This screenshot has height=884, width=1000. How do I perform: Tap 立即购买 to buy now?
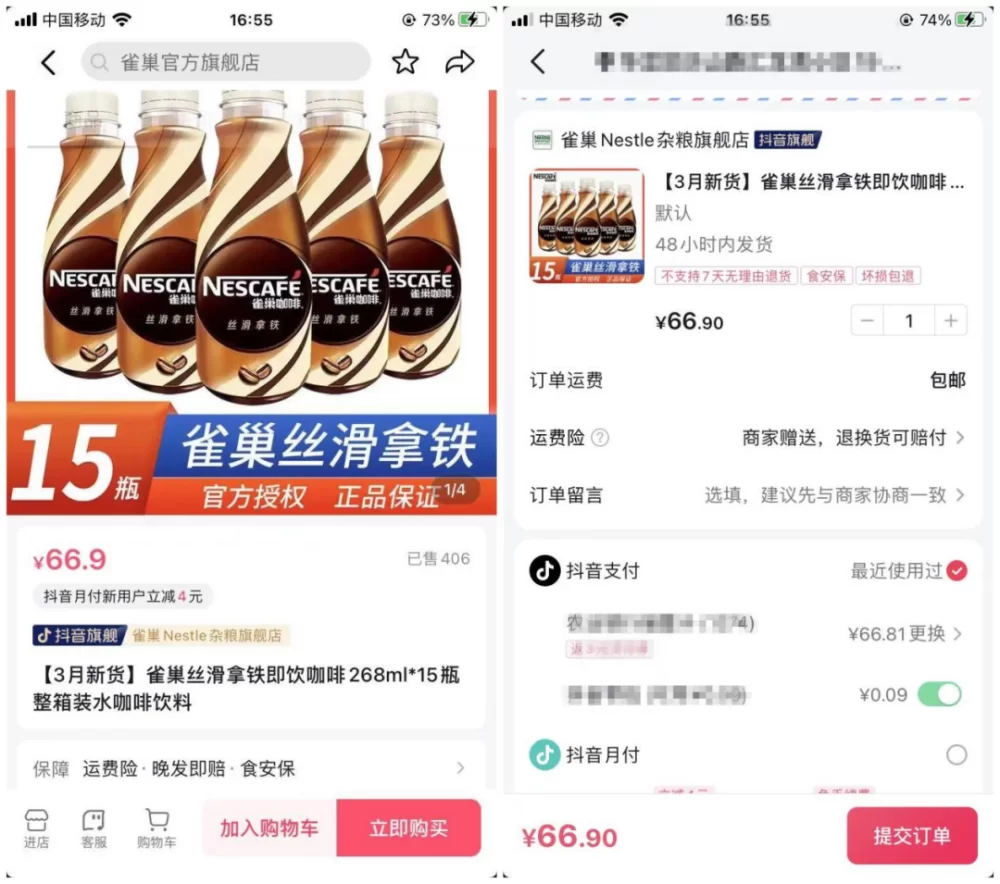(408, 828)
